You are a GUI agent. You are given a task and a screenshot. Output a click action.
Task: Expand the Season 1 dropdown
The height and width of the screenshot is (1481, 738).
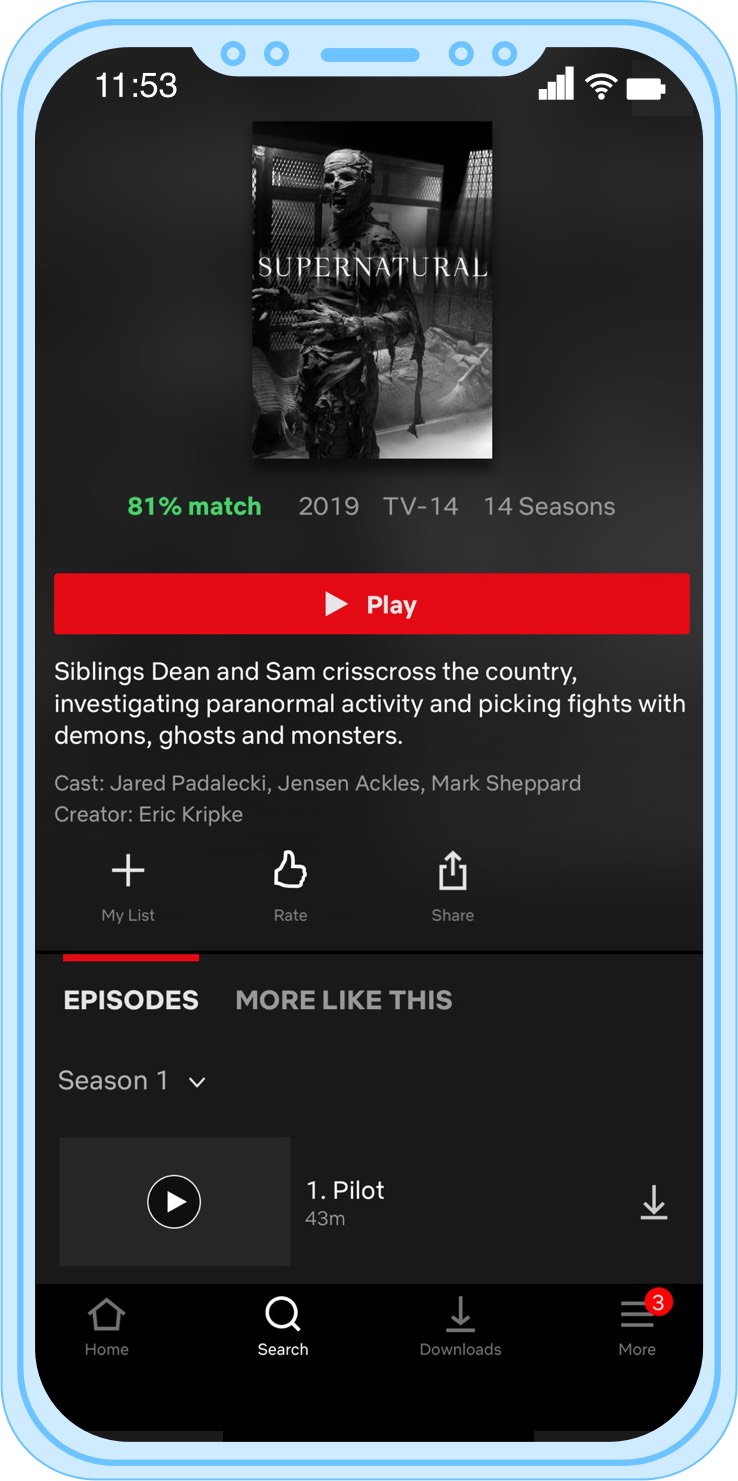click(x=132, y=1081)
